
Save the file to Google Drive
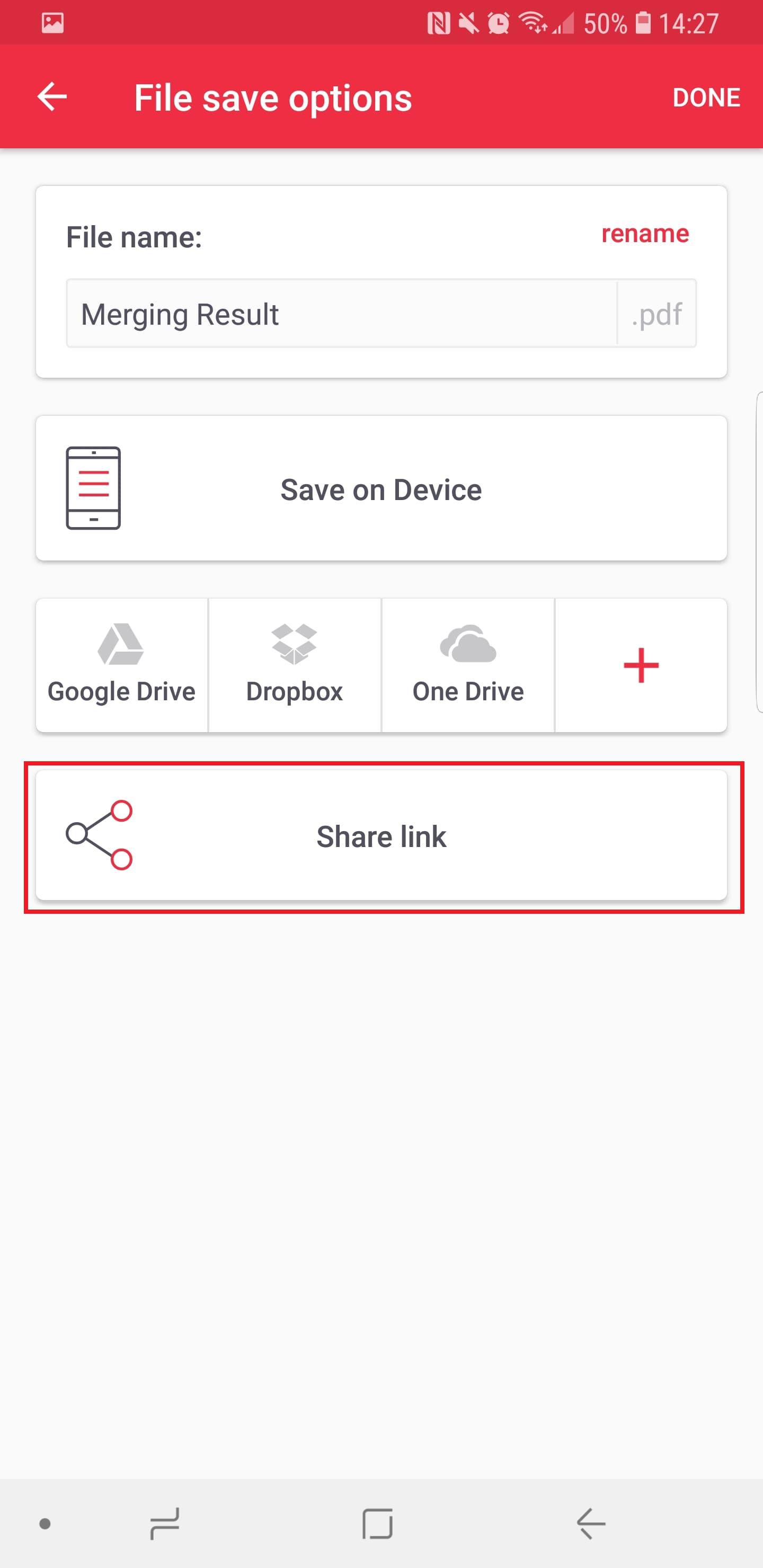(122, 665)
